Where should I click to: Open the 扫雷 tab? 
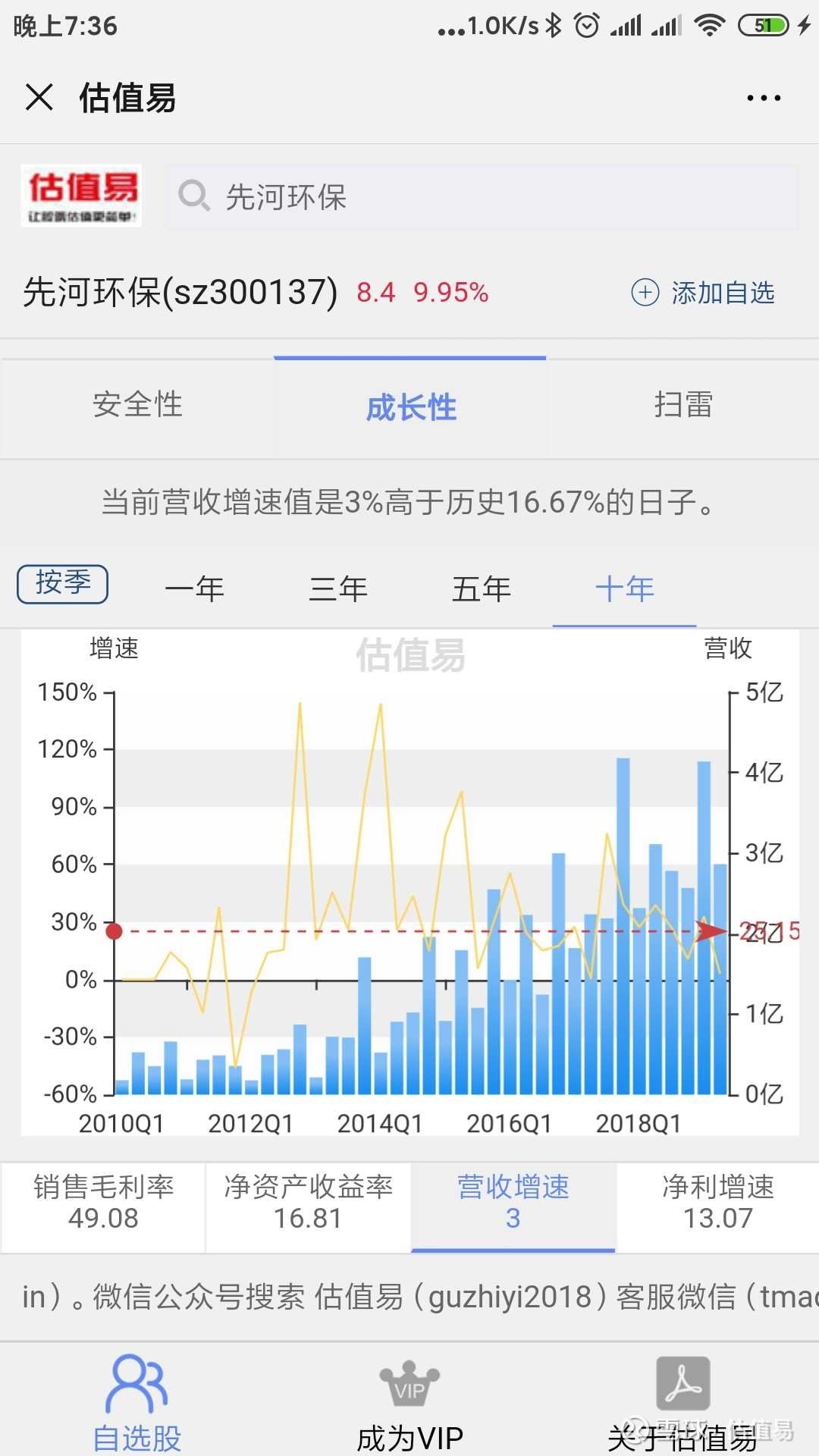click(683, 406)
